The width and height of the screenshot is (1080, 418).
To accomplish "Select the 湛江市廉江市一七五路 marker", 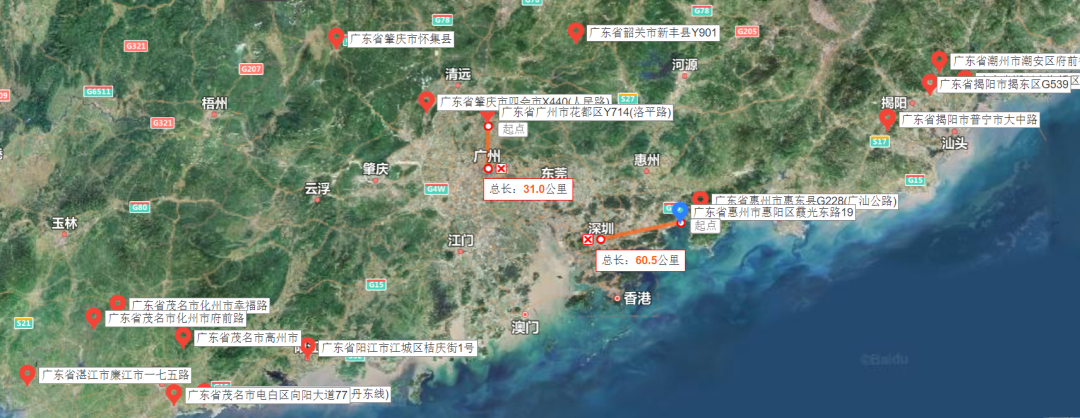I will tap(28, 374).
